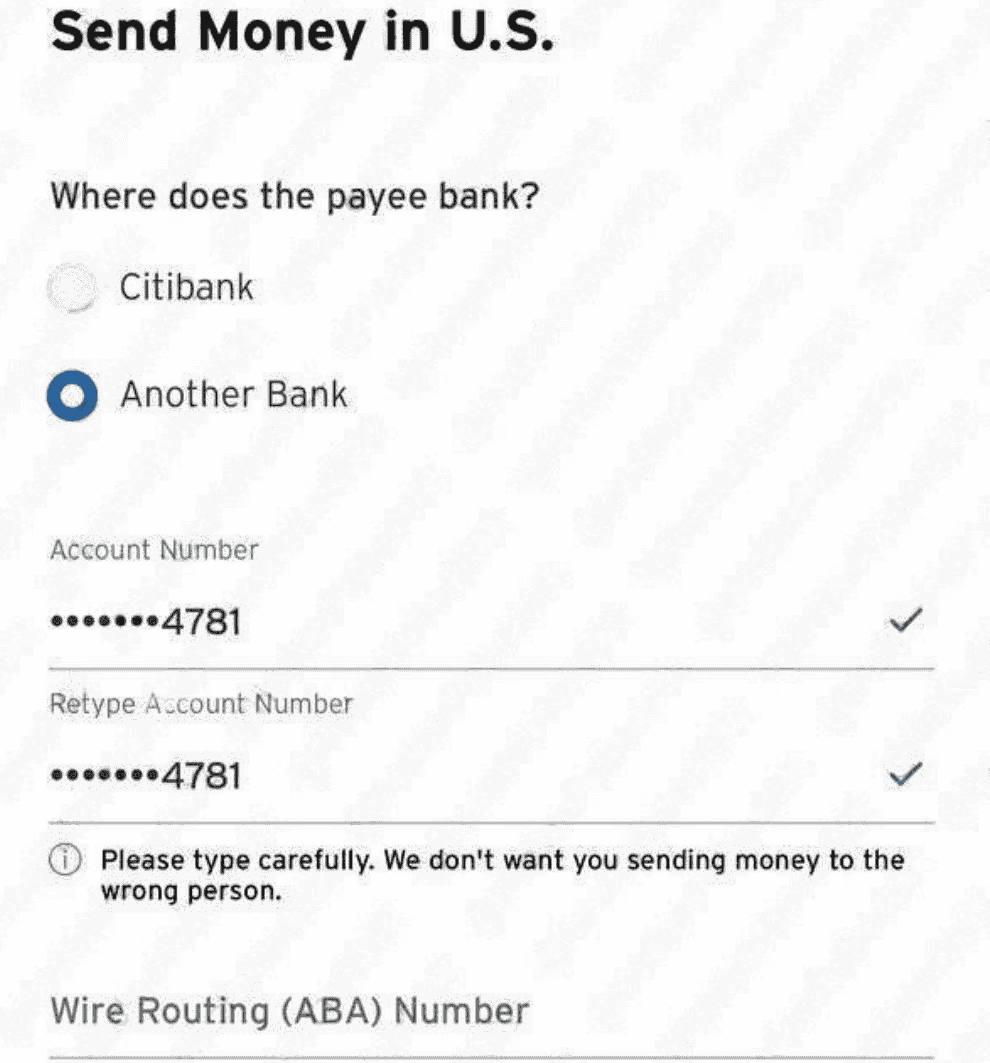Choose the Another Bank option
990x1063 pixels.
pyautogui.click(x=72, y=396)
